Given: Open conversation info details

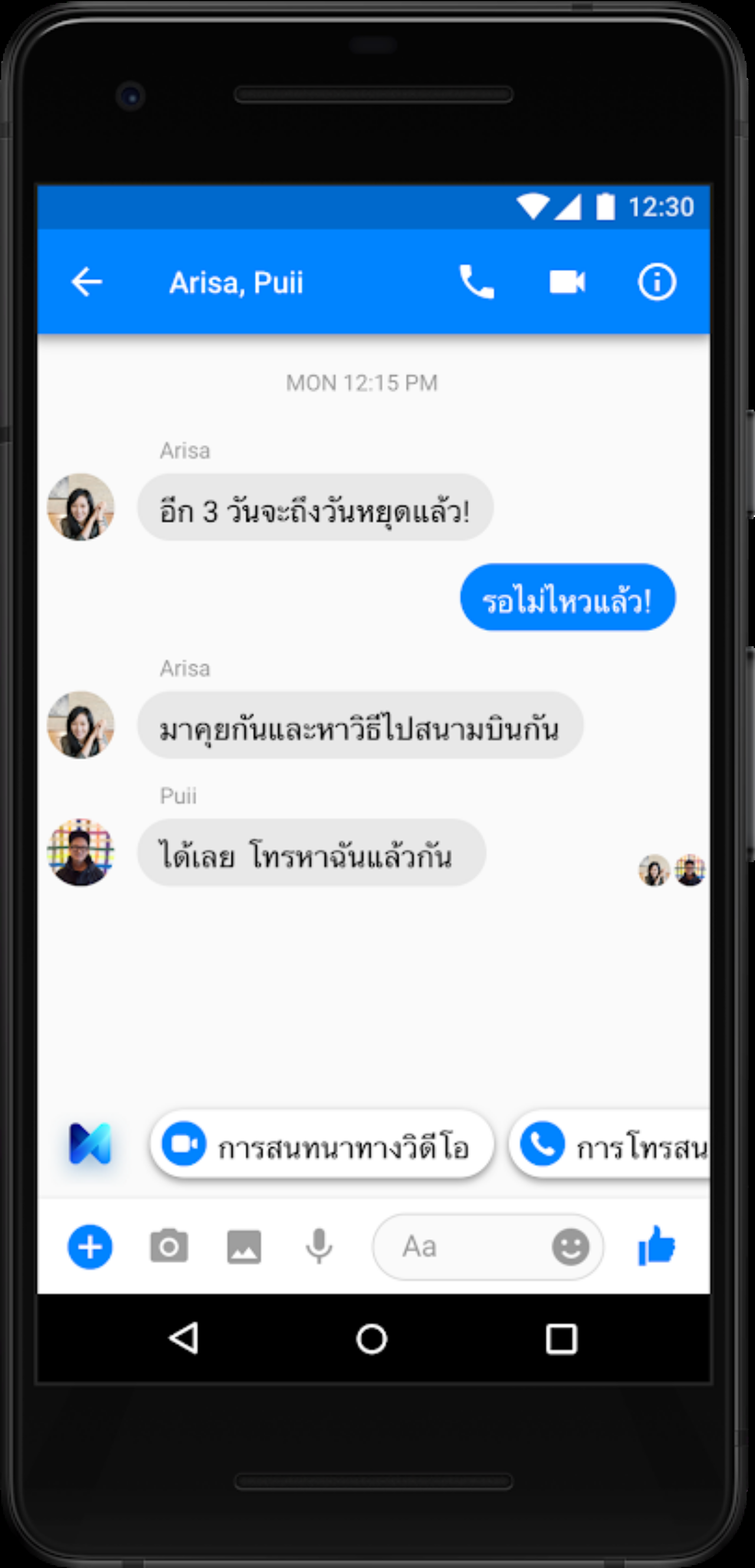Looking at the screenshot, I should click(656, 283).
